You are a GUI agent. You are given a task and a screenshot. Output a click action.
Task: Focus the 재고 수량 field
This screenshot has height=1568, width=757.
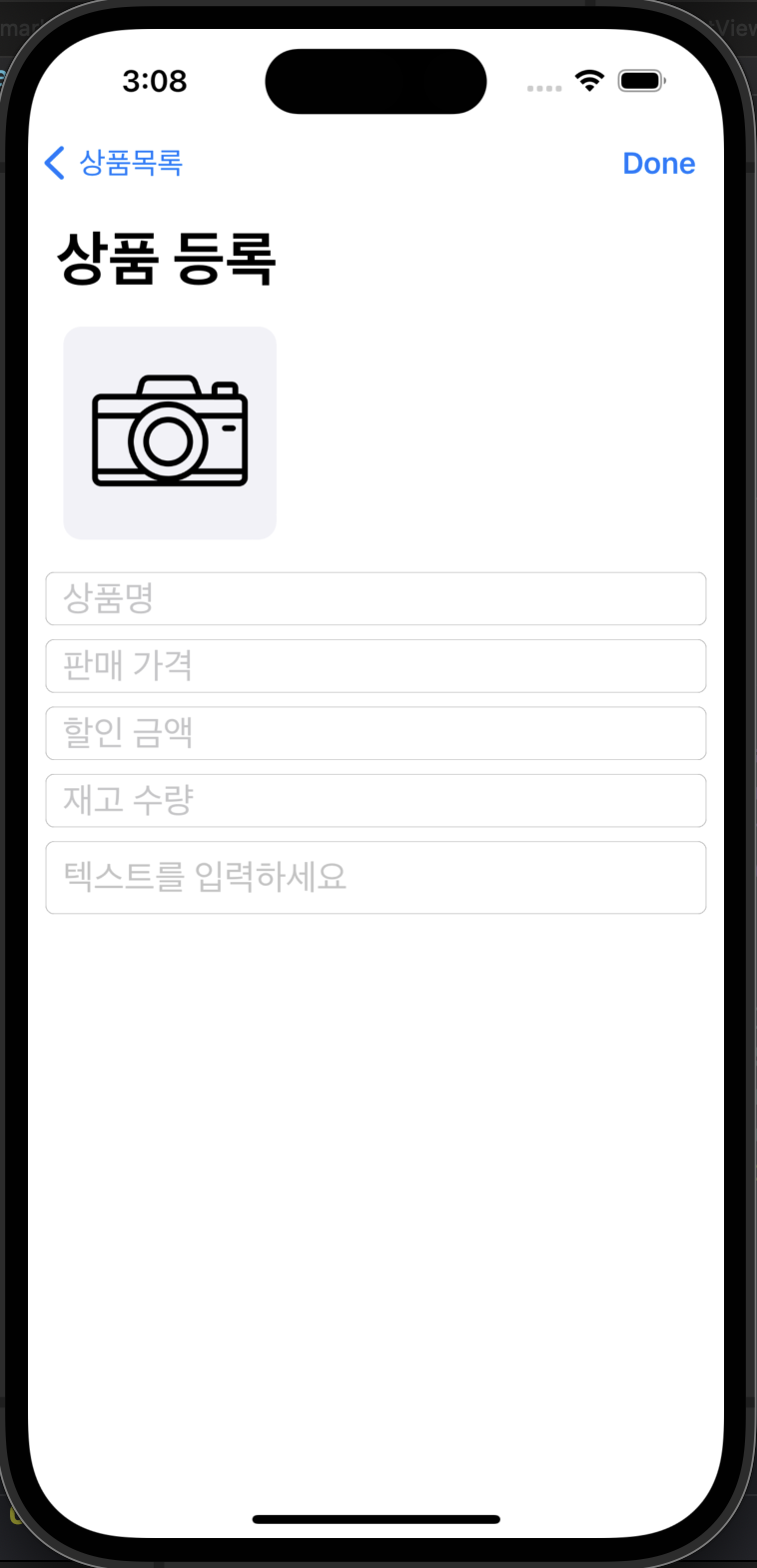pyautogui.click(x=376, y=800)
